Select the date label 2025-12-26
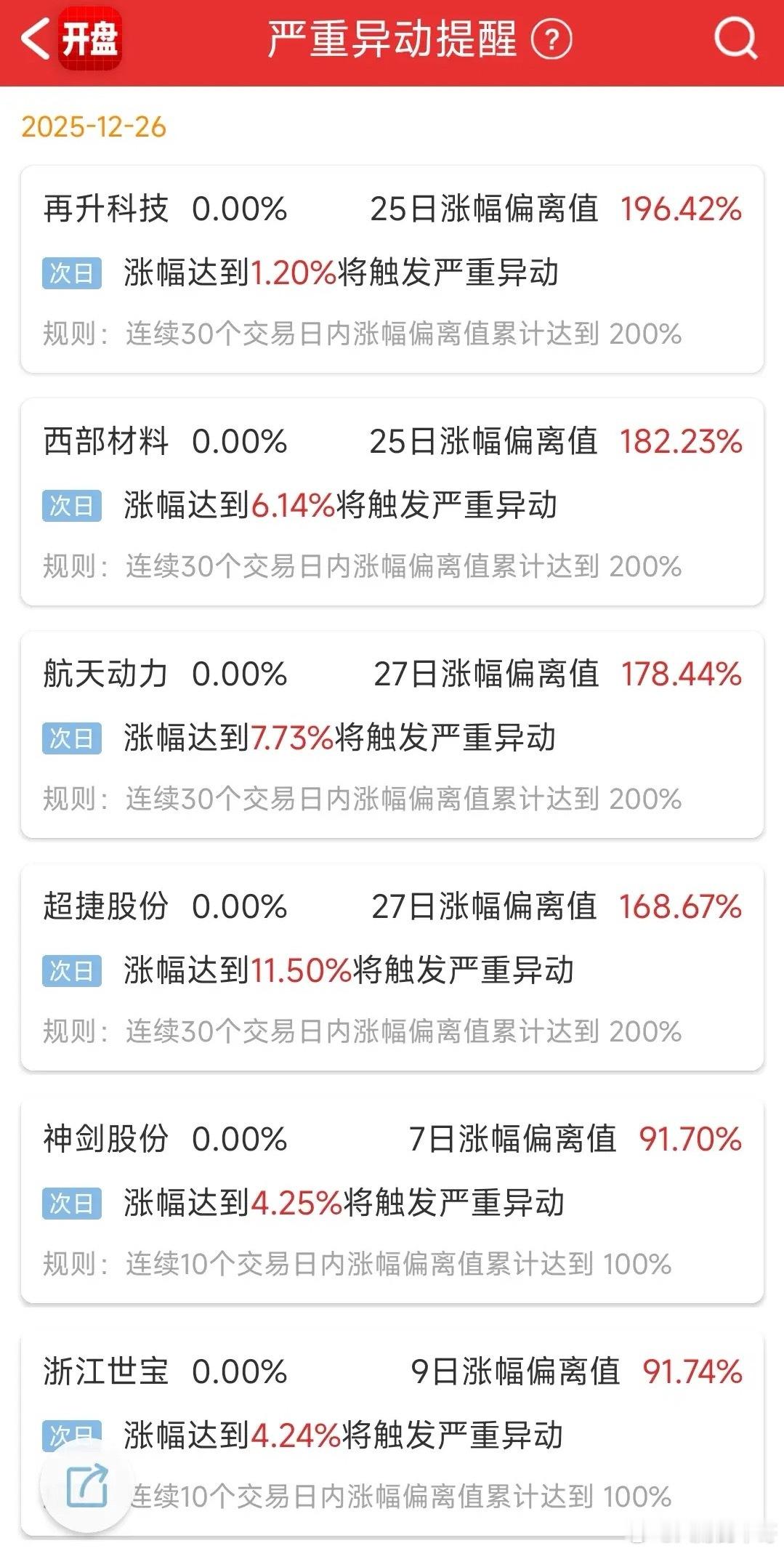This screenshot has height=1551, width=784. click(x=96, y=127)
